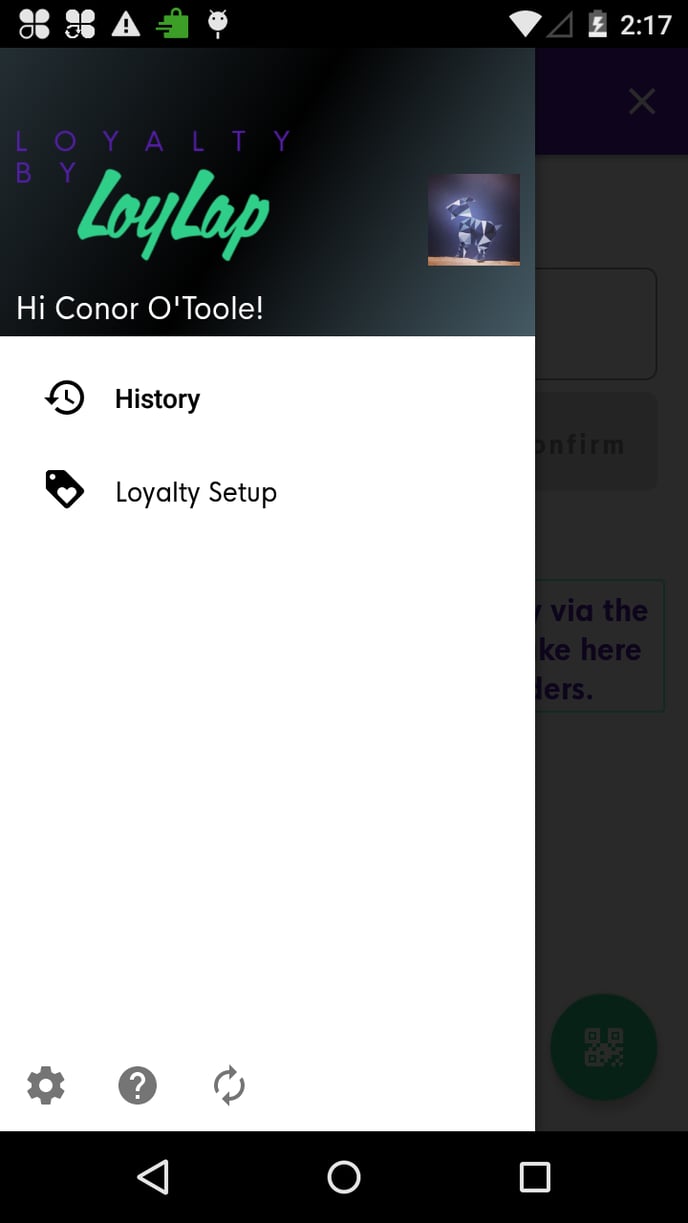This screenshot has width=688, height=1223.
Task: Go to the home screen
Action: pyautogui.click(x=344, y=1177)
